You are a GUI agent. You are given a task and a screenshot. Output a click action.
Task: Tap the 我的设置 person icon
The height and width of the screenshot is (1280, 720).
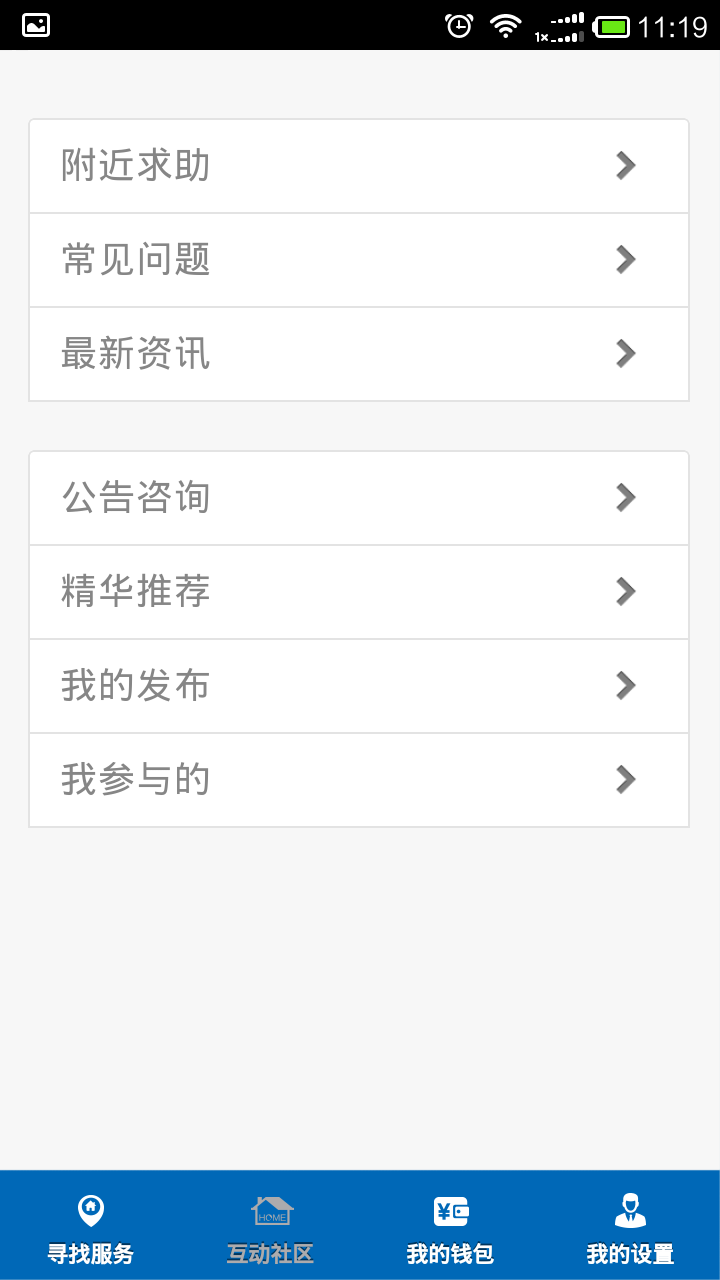click(x=630, y=1210)
